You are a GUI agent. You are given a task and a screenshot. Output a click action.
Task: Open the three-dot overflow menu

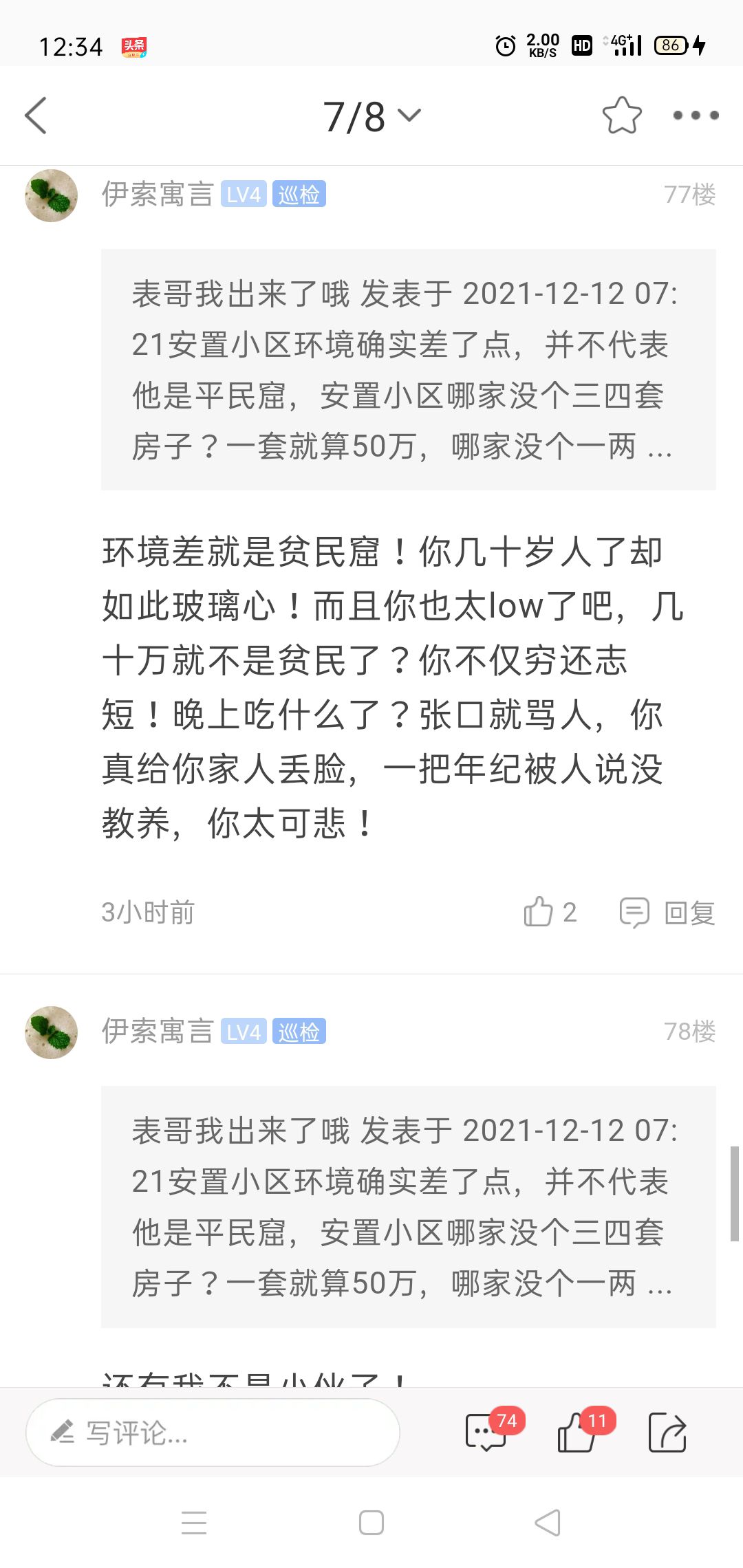(696, 116)
